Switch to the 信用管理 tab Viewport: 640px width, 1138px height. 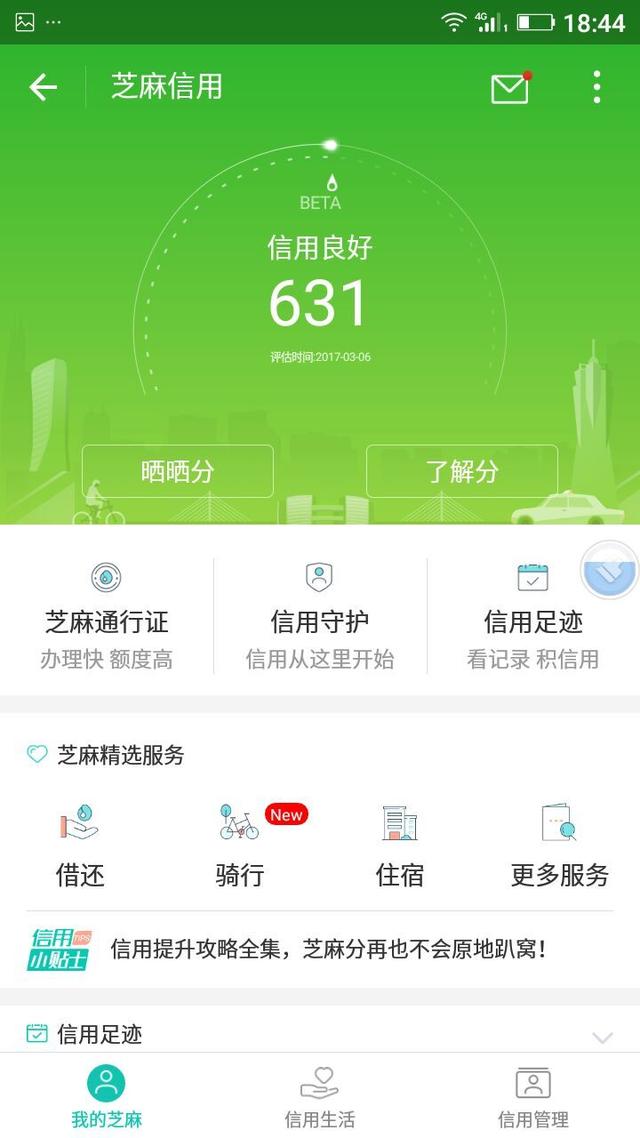click(x=533, y=1095)
